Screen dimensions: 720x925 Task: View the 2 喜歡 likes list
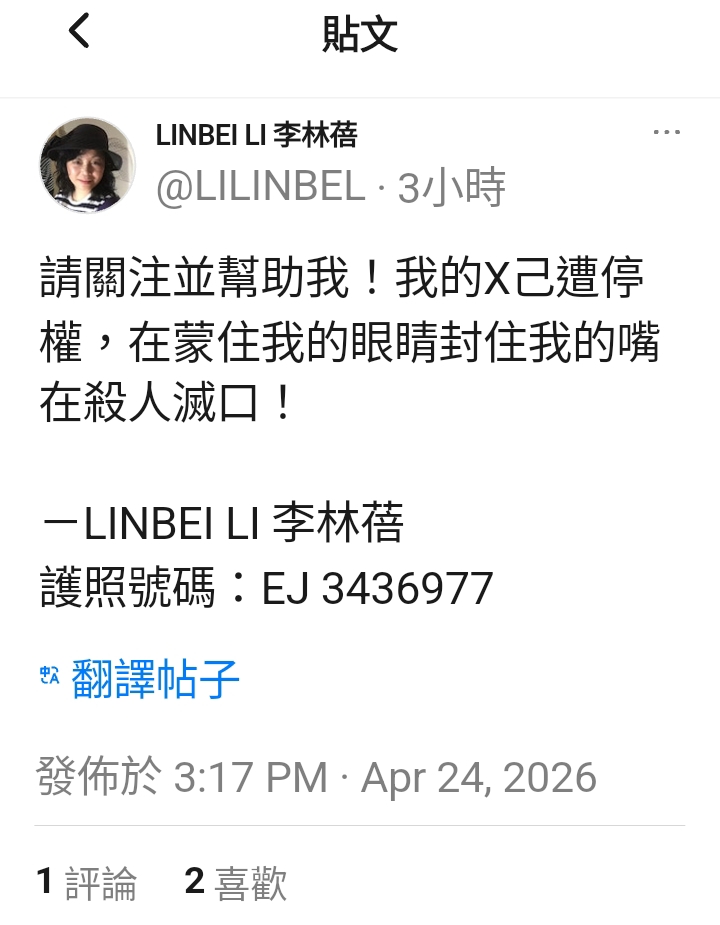click(236, 882)
